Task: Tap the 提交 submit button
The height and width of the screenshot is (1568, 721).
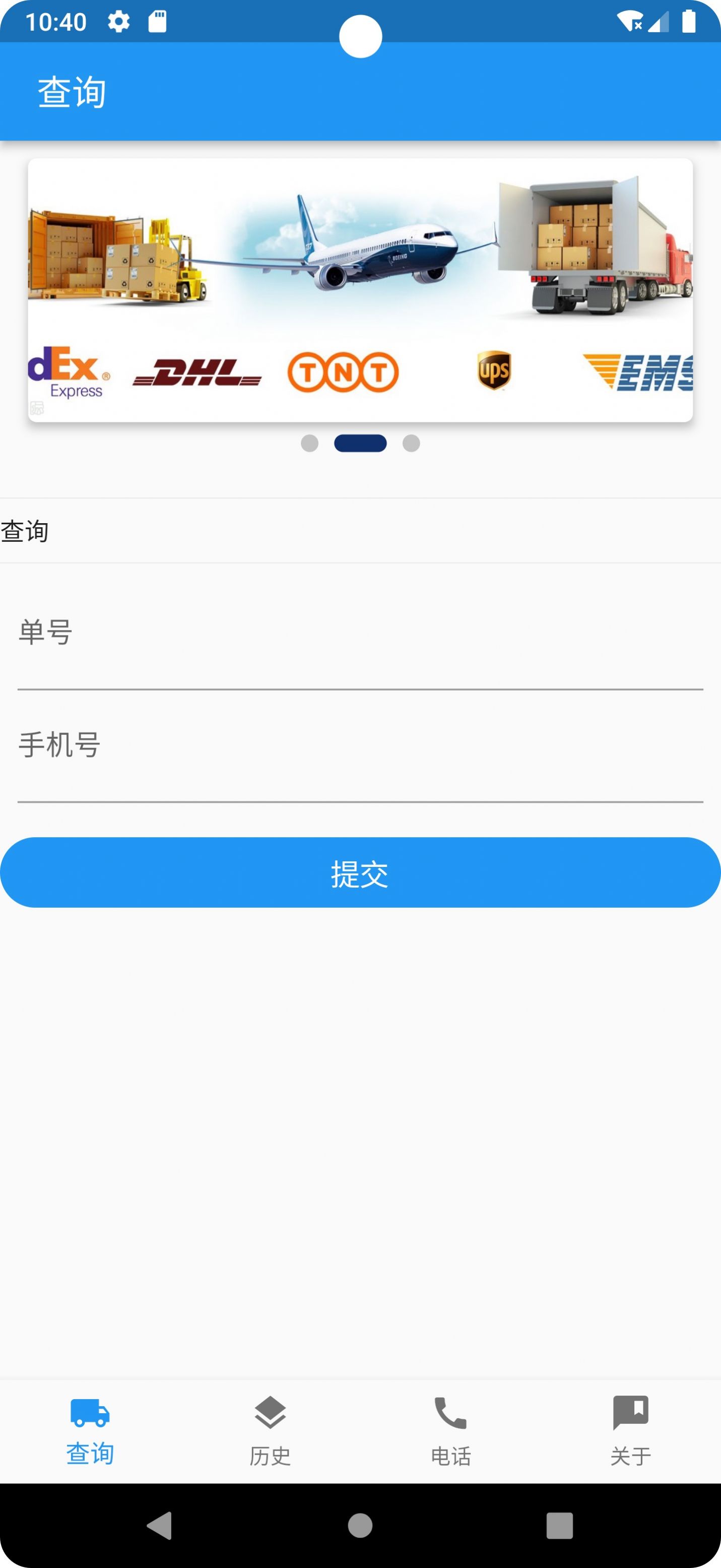Action: tap(360, 873)
